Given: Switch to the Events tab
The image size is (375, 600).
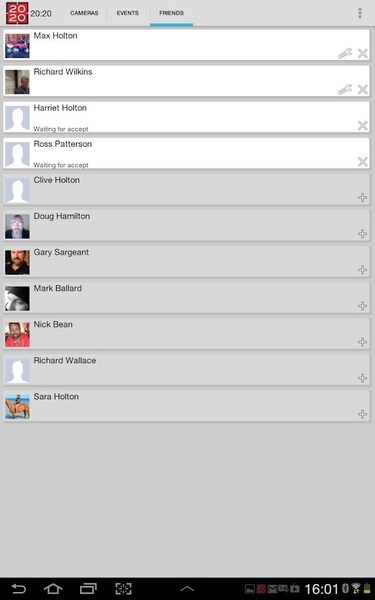Looking at the screenshot, I should click(x=127, y=13).
